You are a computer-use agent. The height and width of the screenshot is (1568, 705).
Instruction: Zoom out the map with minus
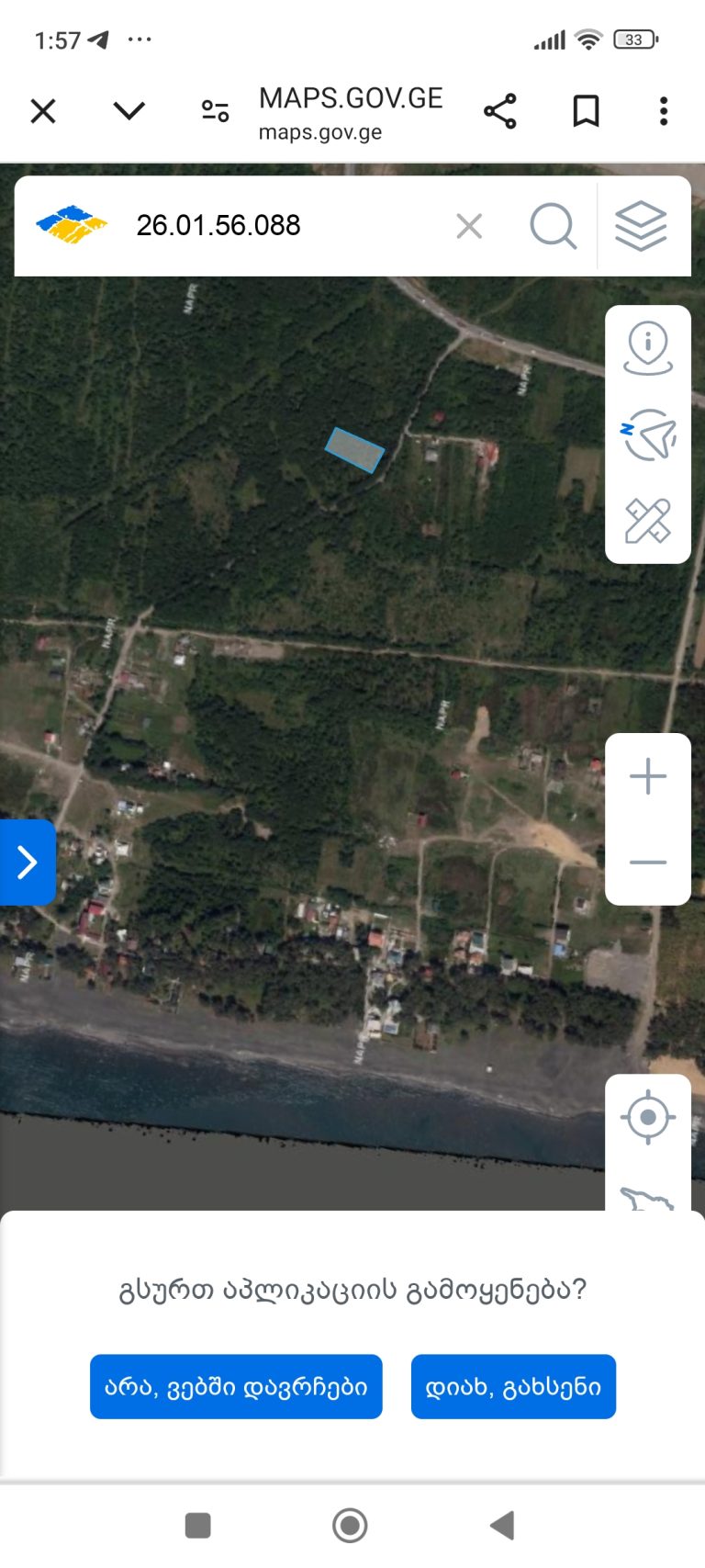tap(648, 863)
